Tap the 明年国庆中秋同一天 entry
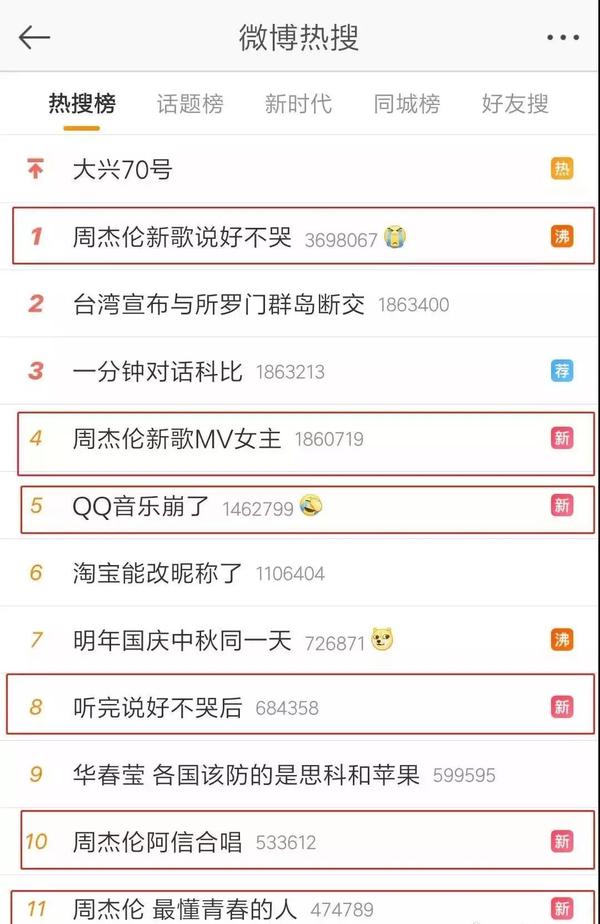Image resolution: width=600 pixels, height=924 pixels. [x=182, y=640]
